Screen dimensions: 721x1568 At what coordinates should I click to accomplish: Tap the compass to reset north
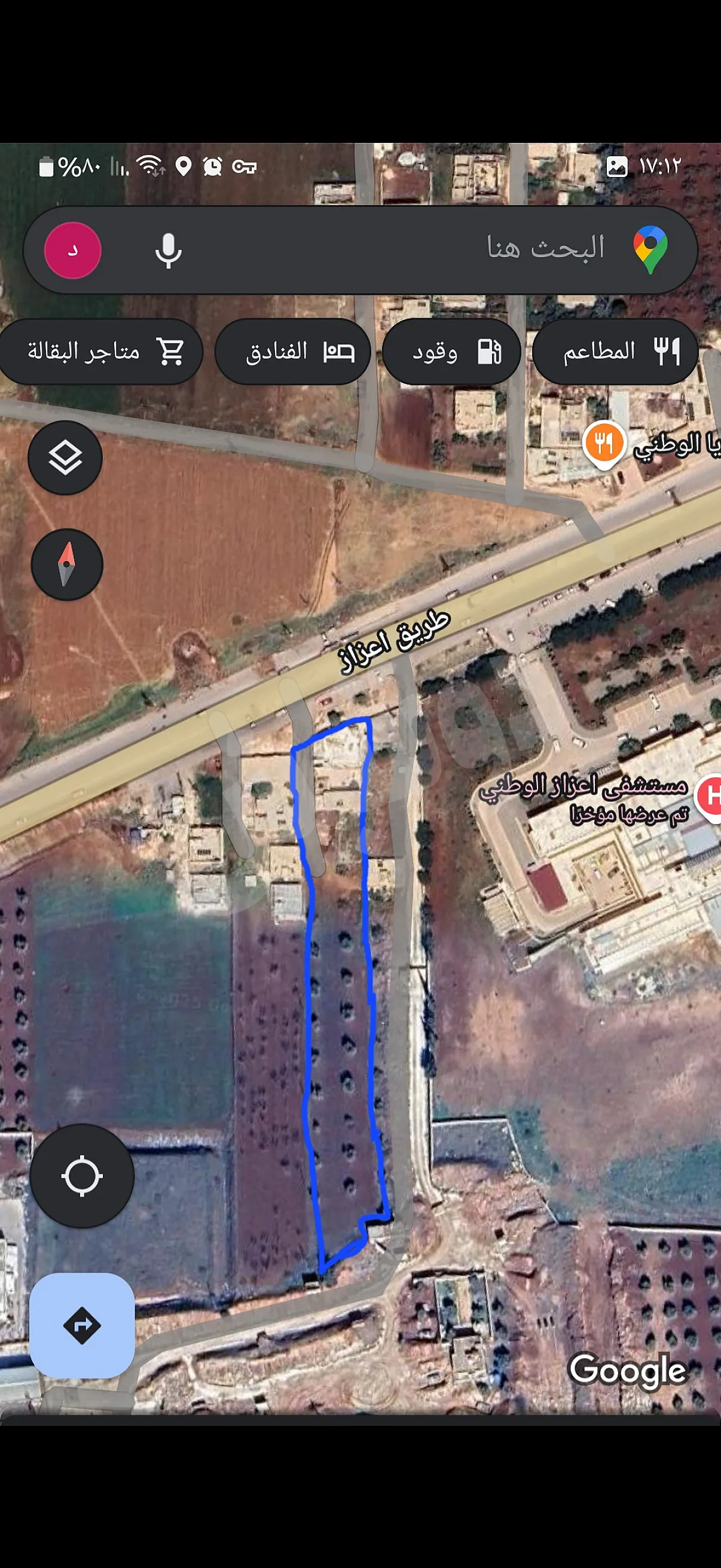click(67, 565)
